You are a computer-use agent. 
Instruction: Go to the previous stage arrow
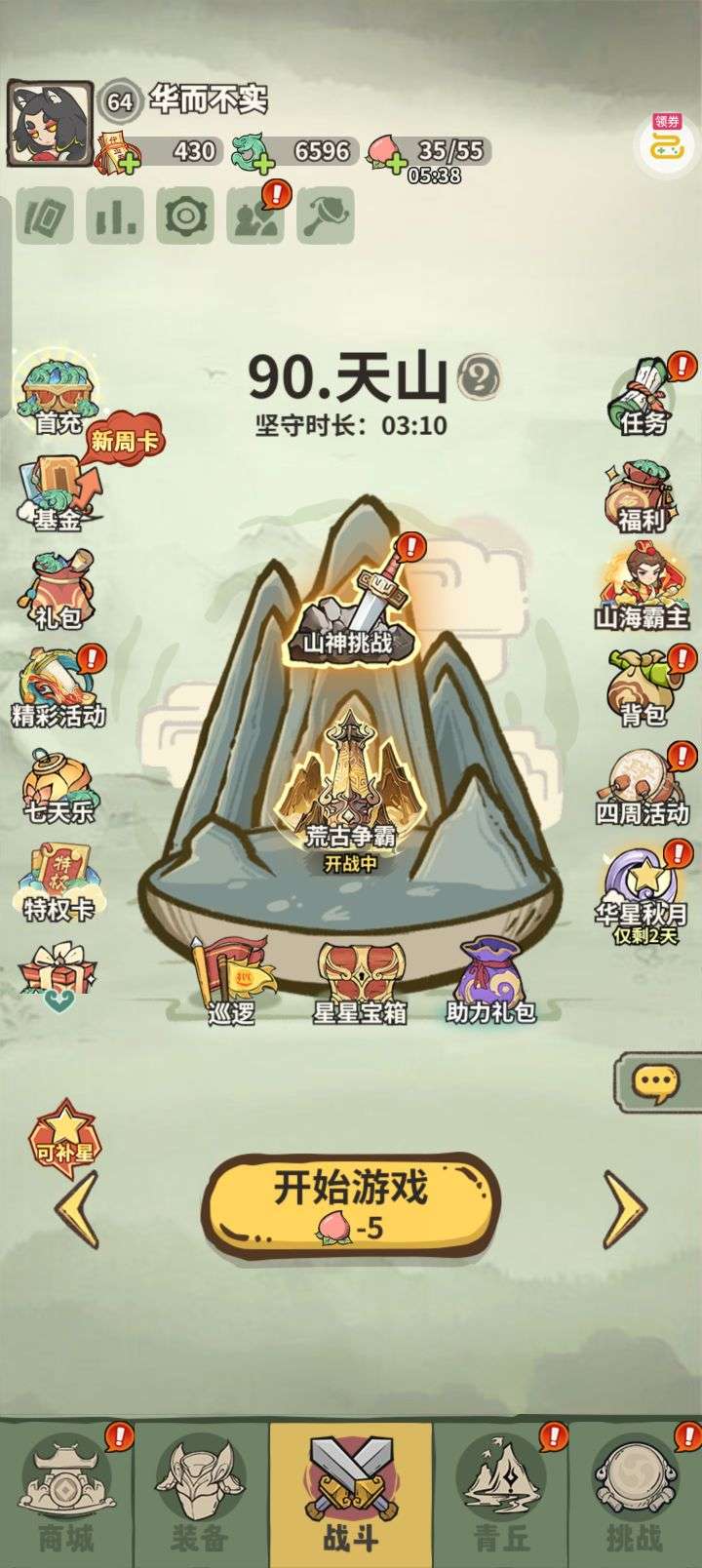pyautogui.click(x=76, y=1207)
